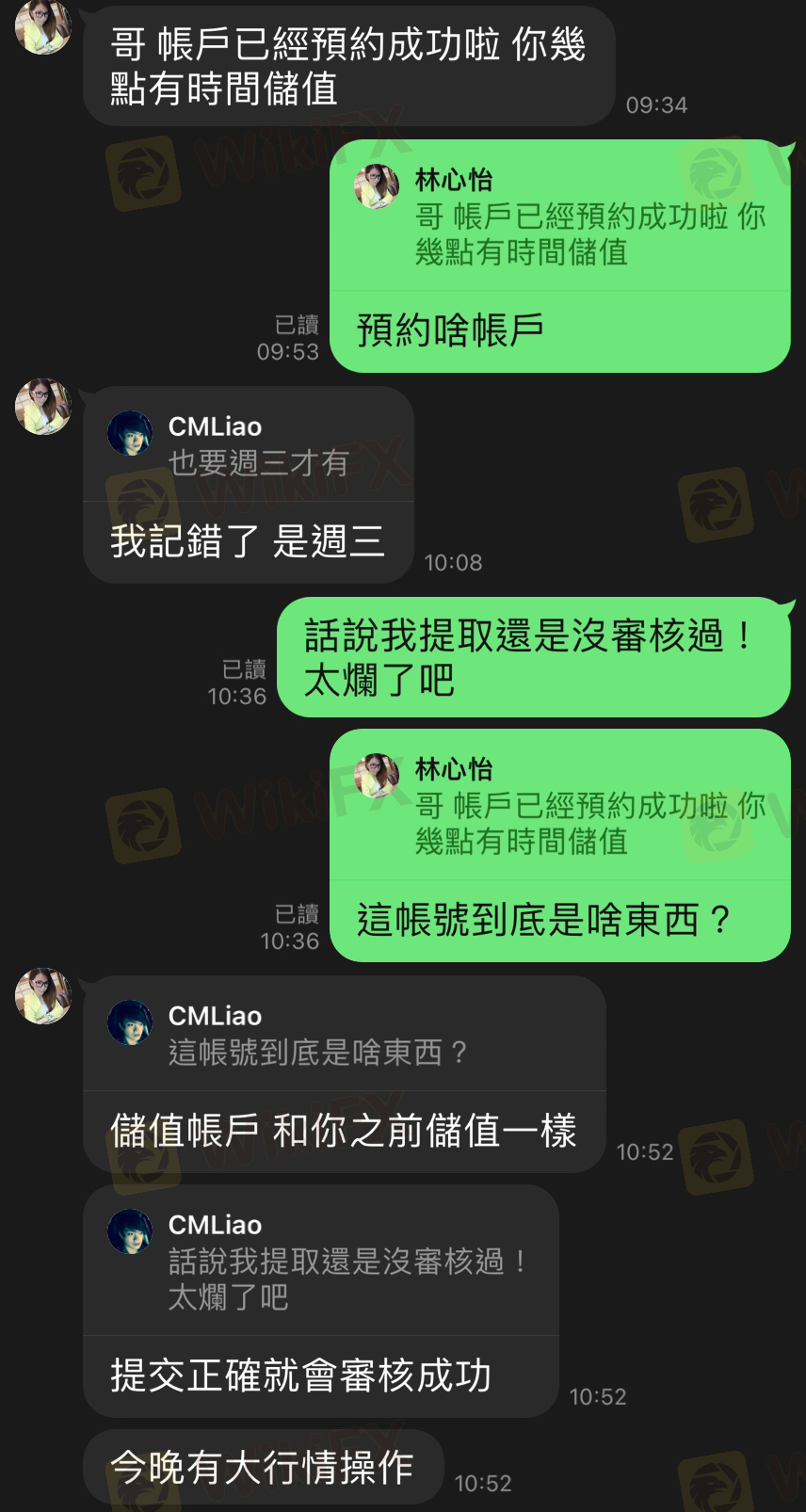This screenshot has width=806, height=1512.
Task: Open sender's avatar beside 我記錯了 是週三
Action: point(43,407)
